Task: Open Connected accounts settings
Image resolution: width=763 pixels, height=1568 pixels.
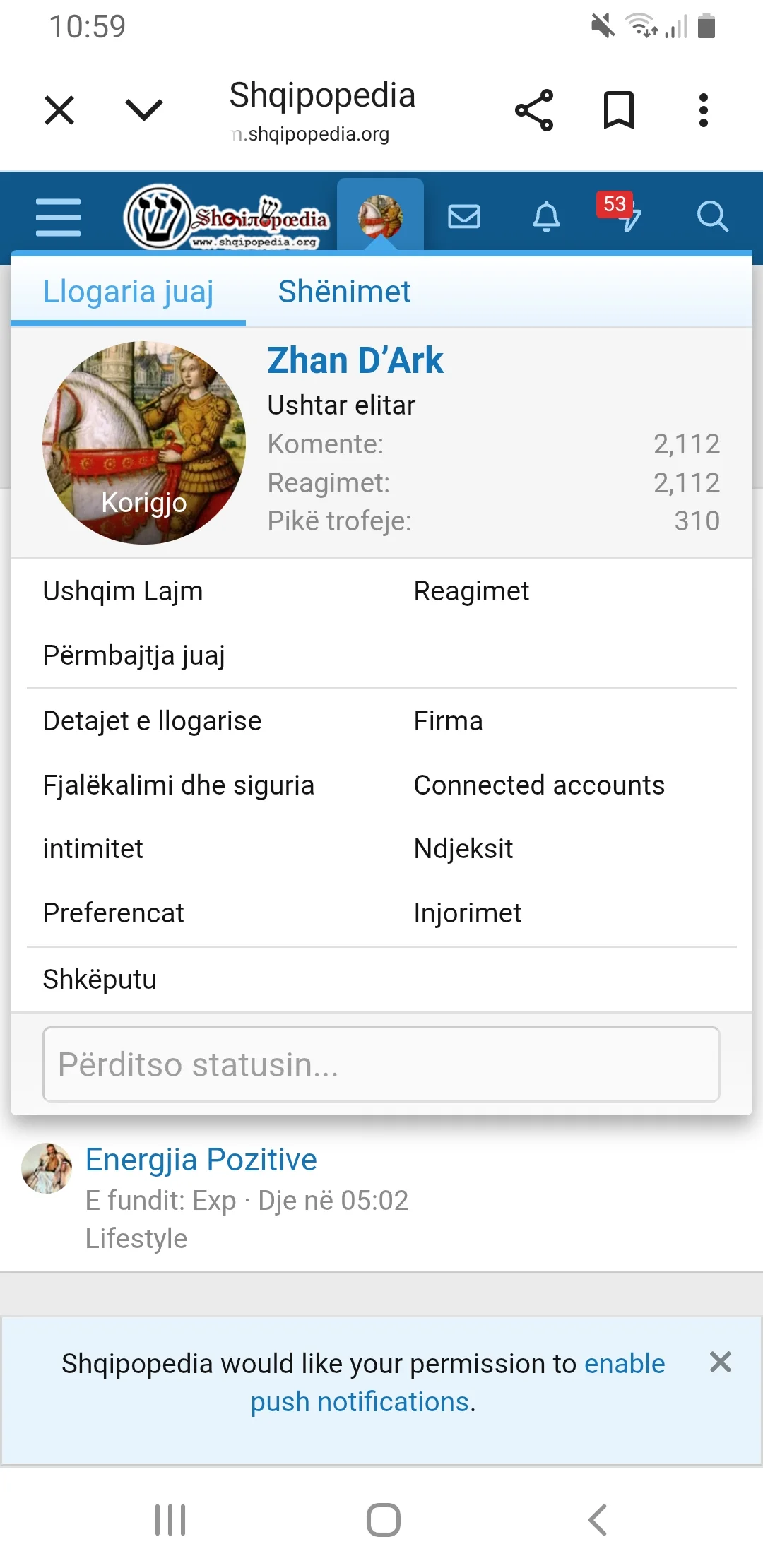Action: click(x=539, y=785)
